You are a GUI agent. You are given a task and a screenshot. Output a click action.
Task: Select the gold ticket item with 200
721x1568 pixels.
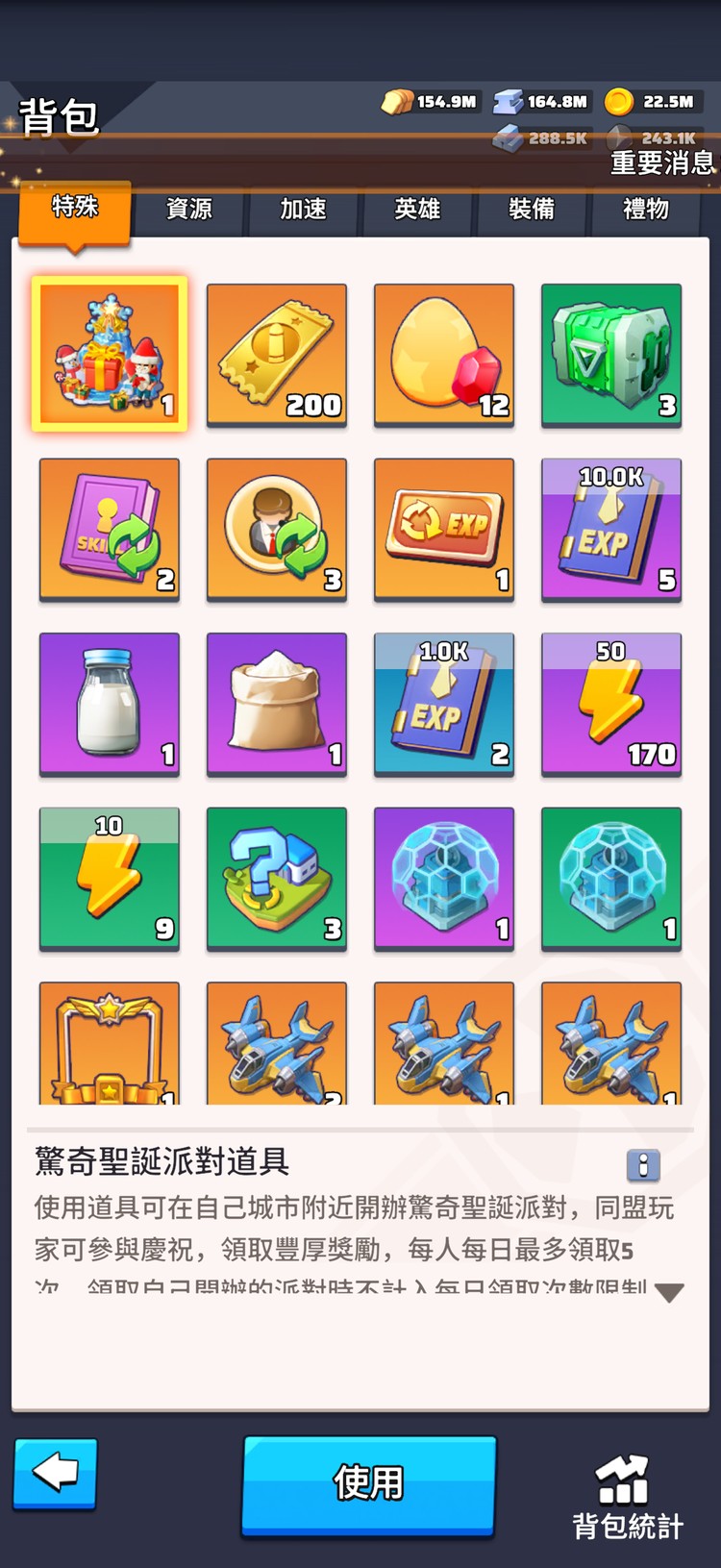coord(277,355)
